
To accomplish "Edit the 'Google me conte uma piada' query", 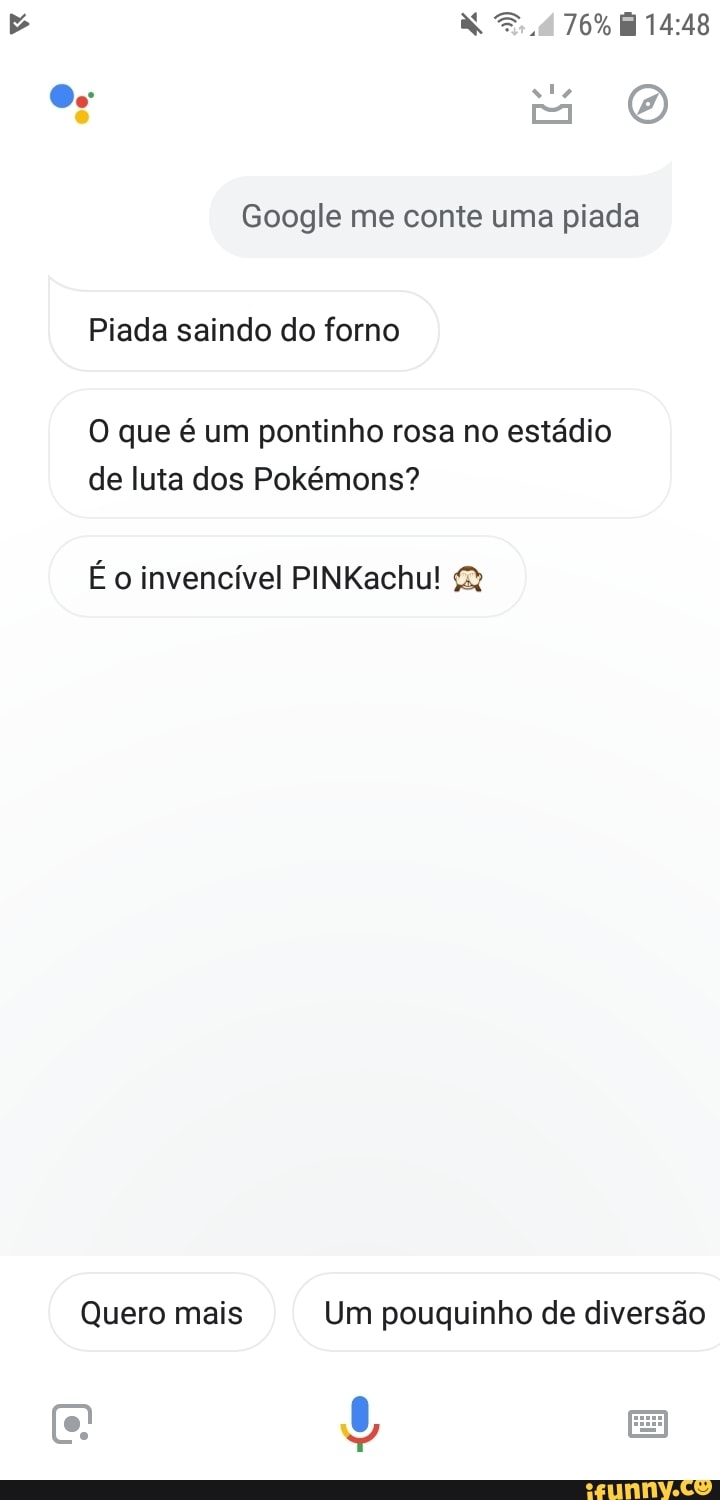I will point(440,216).
